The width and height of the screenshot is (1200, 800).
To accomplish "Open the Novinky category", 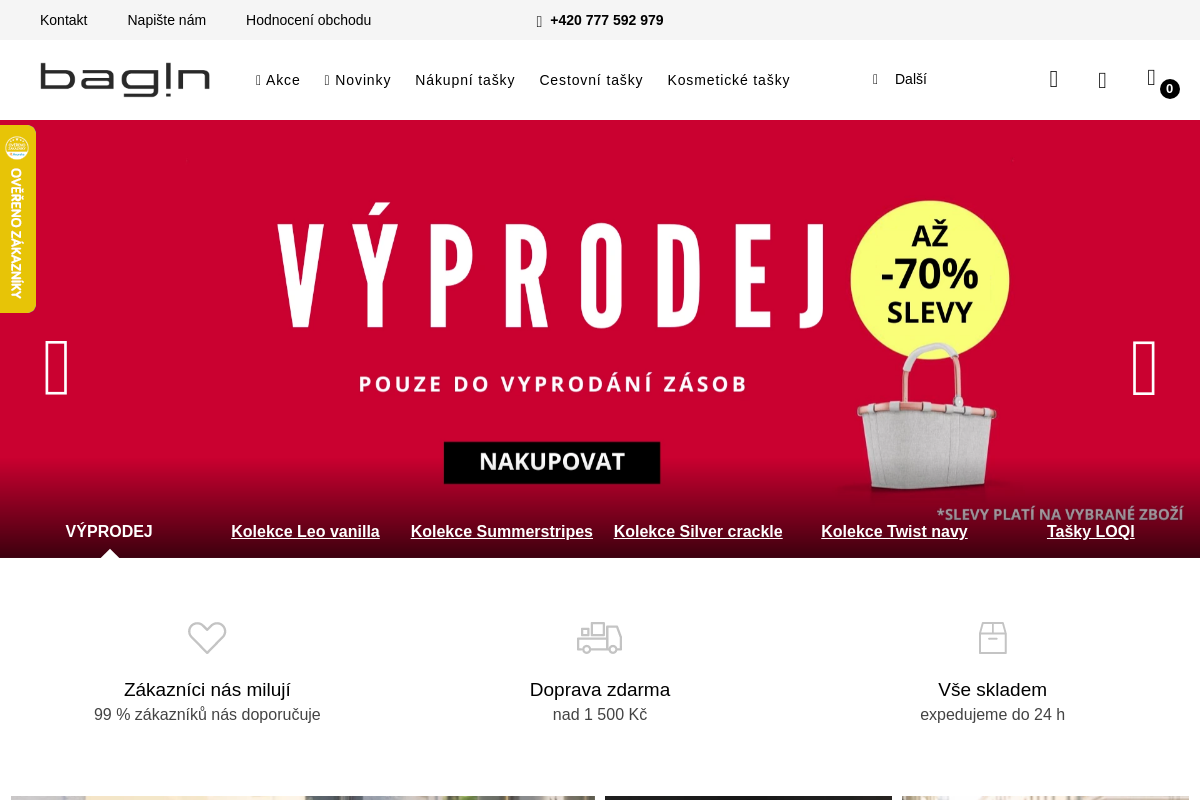I will coord(358,80).
